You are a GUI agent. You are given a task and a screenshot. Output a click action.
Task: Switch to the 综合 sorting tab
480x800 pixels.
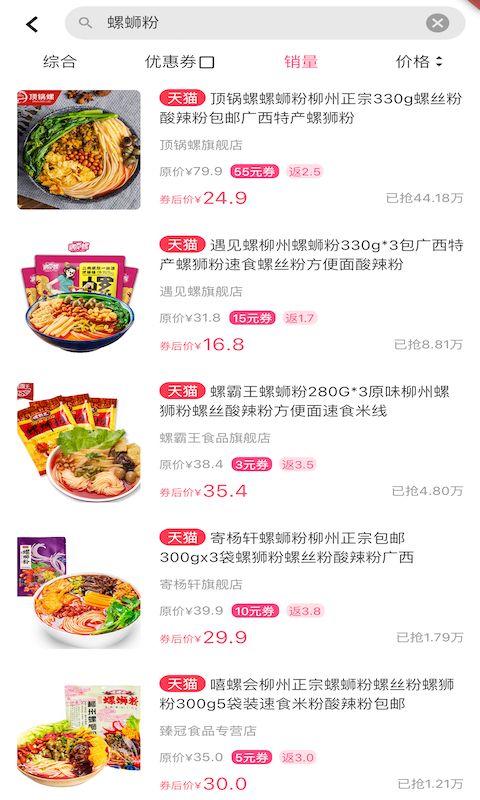pyautogui.click(x=60, y=62)
